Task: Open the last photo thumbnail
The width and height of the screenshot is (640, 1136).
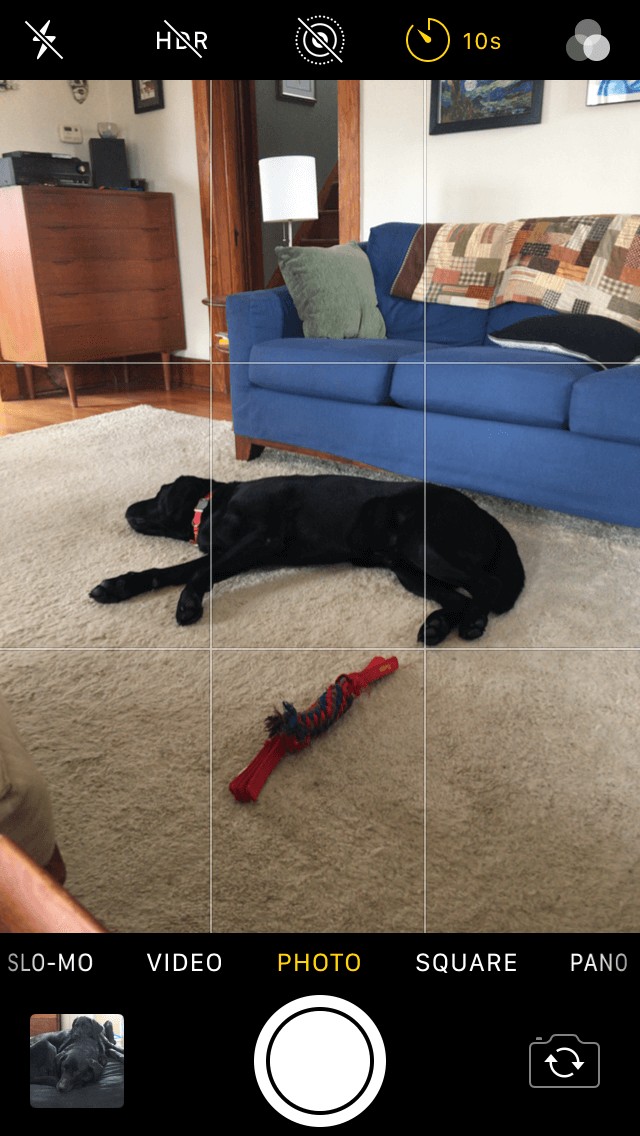Action: click(x=77, y=1061)
